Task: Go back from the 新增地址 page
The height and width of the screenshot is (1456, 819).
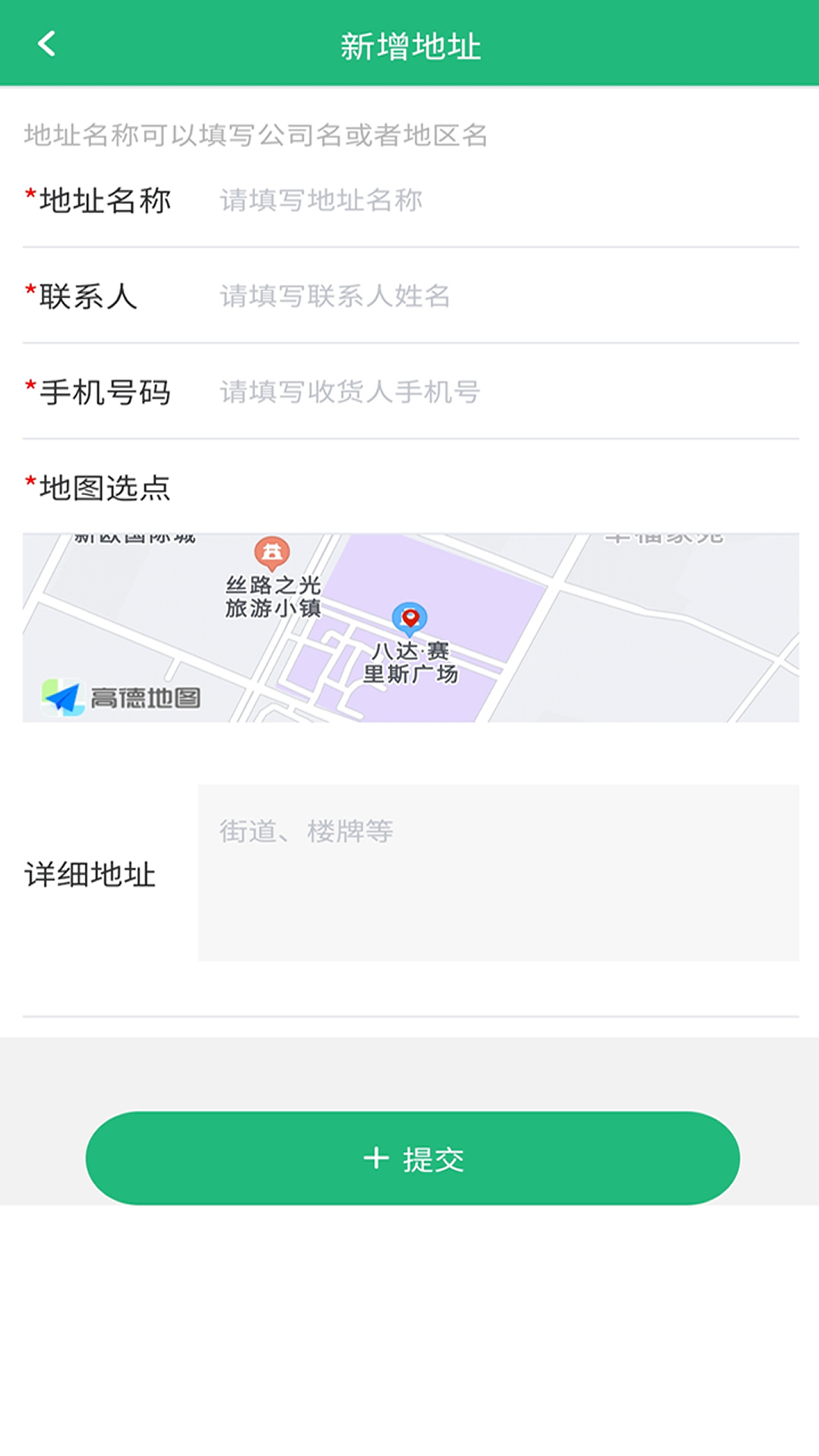Action: (47, 44)
